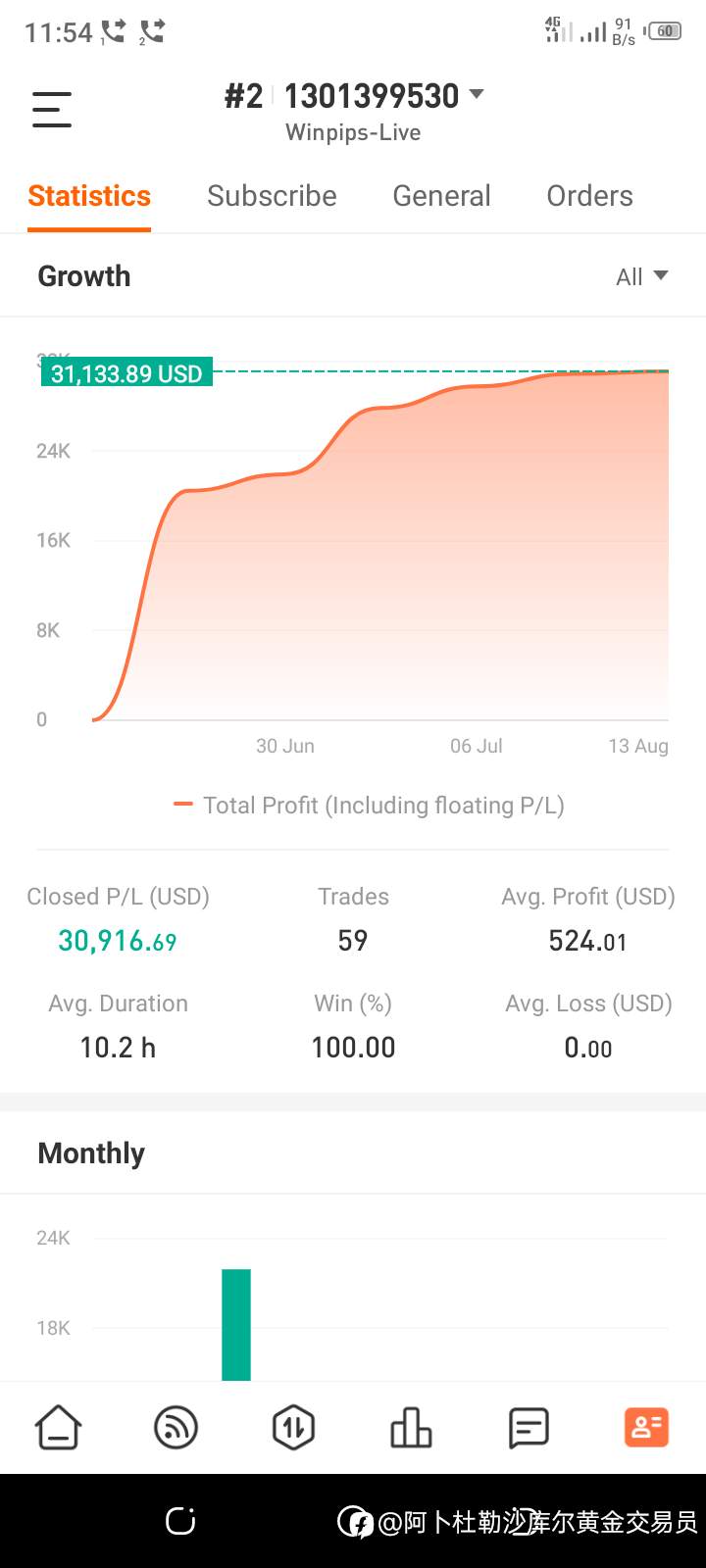Screen dimensions: 706x1568
Task: Go to the home icon in bottom bar
Action: 58,1428
